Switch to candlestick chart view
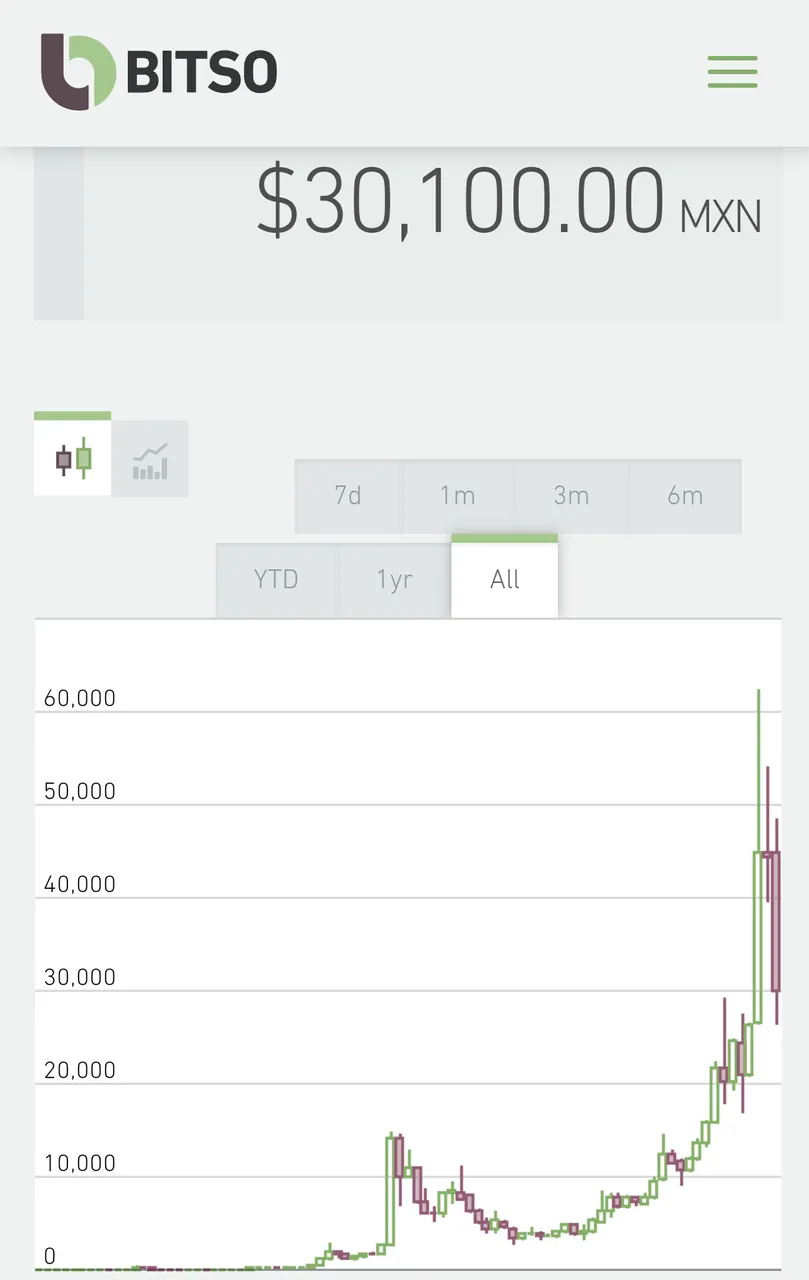The image size is (809, 1280). 72,458
